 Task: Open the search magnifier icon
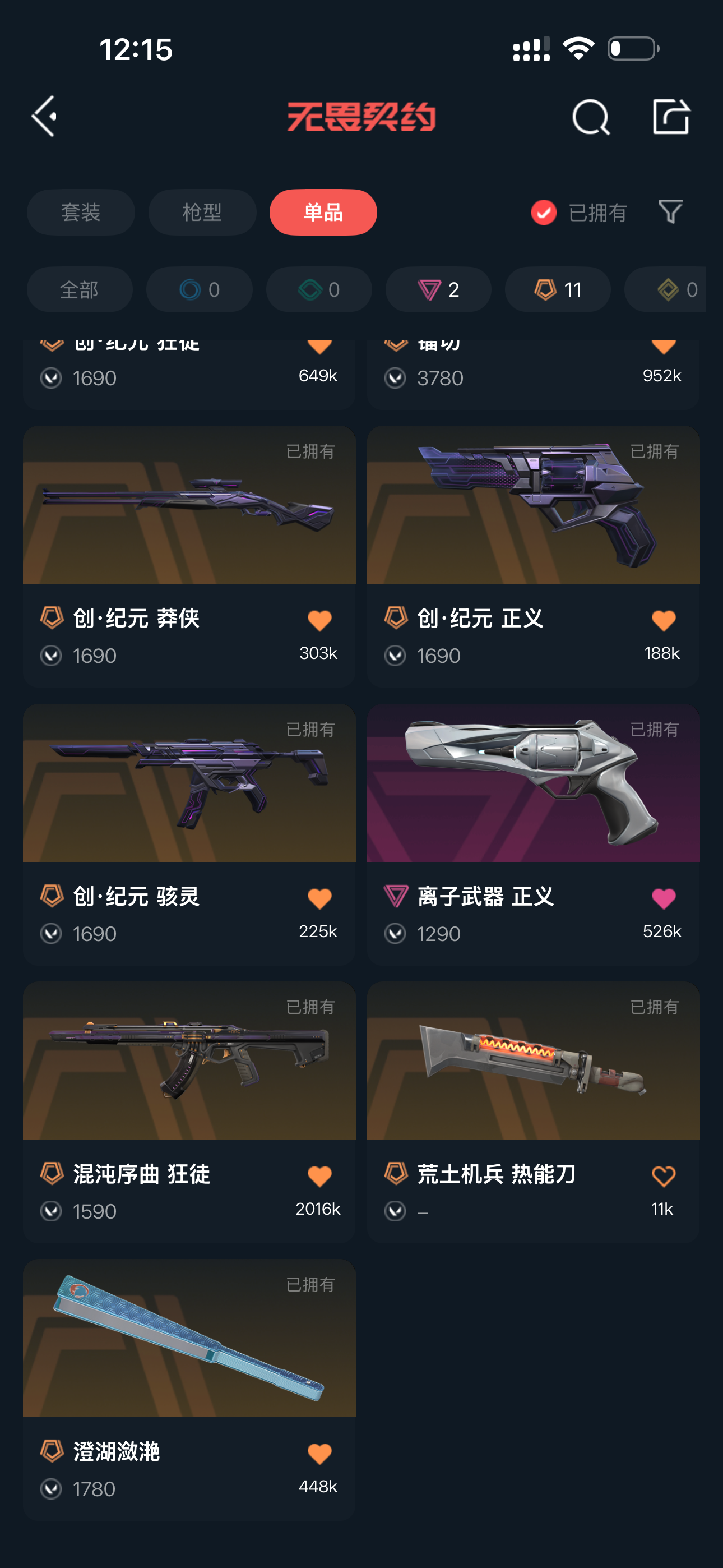click(x=590, y=116)
